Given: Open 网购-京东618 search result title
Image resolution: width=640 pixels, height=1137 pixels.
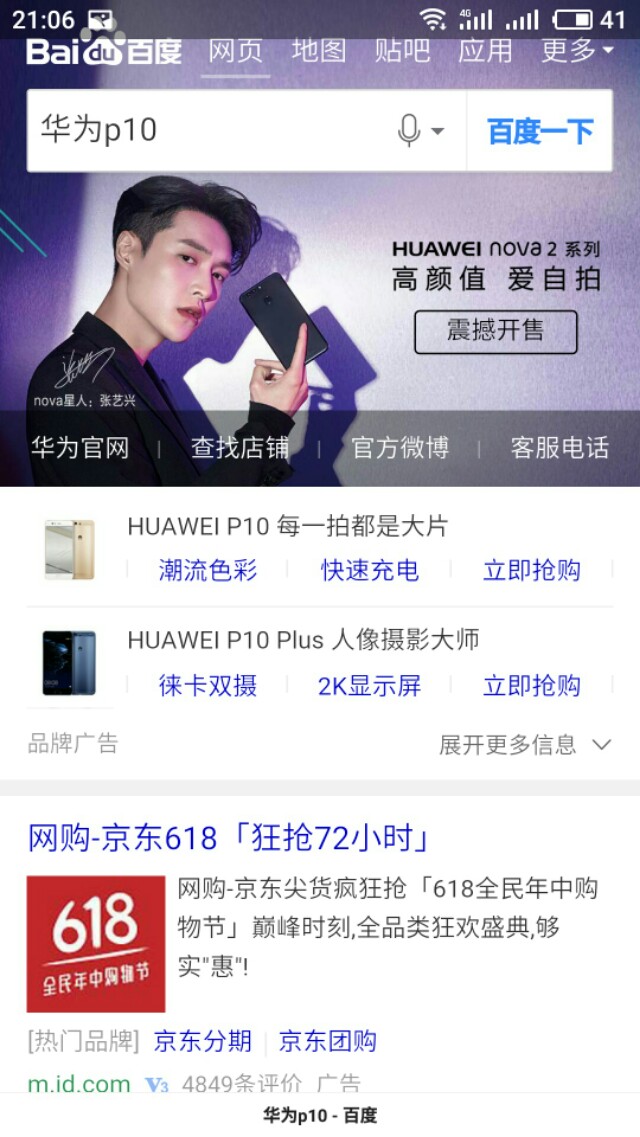Looking at the screenshot, I should point(229,838).
